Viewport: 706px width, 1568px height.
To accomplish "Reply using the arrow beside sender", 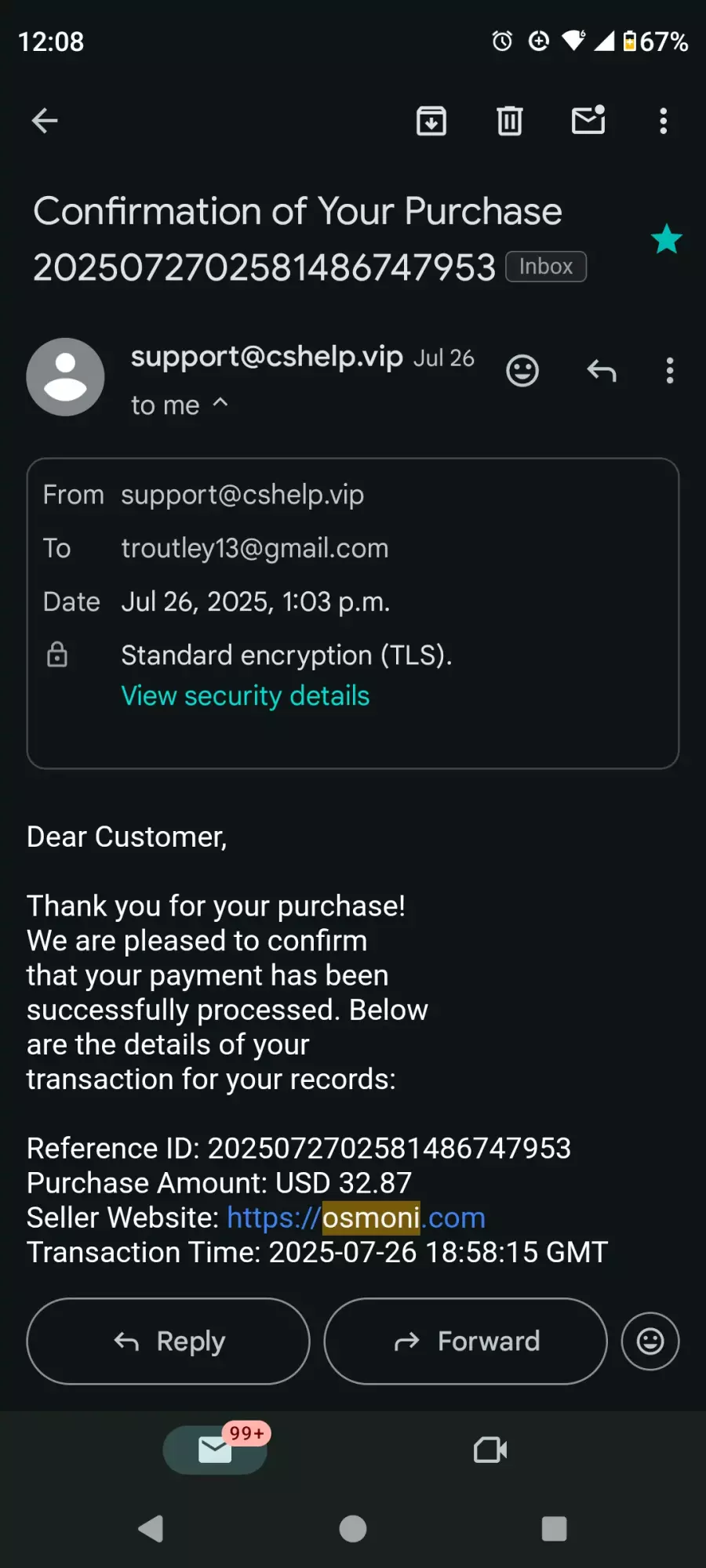I will (602, 370).
